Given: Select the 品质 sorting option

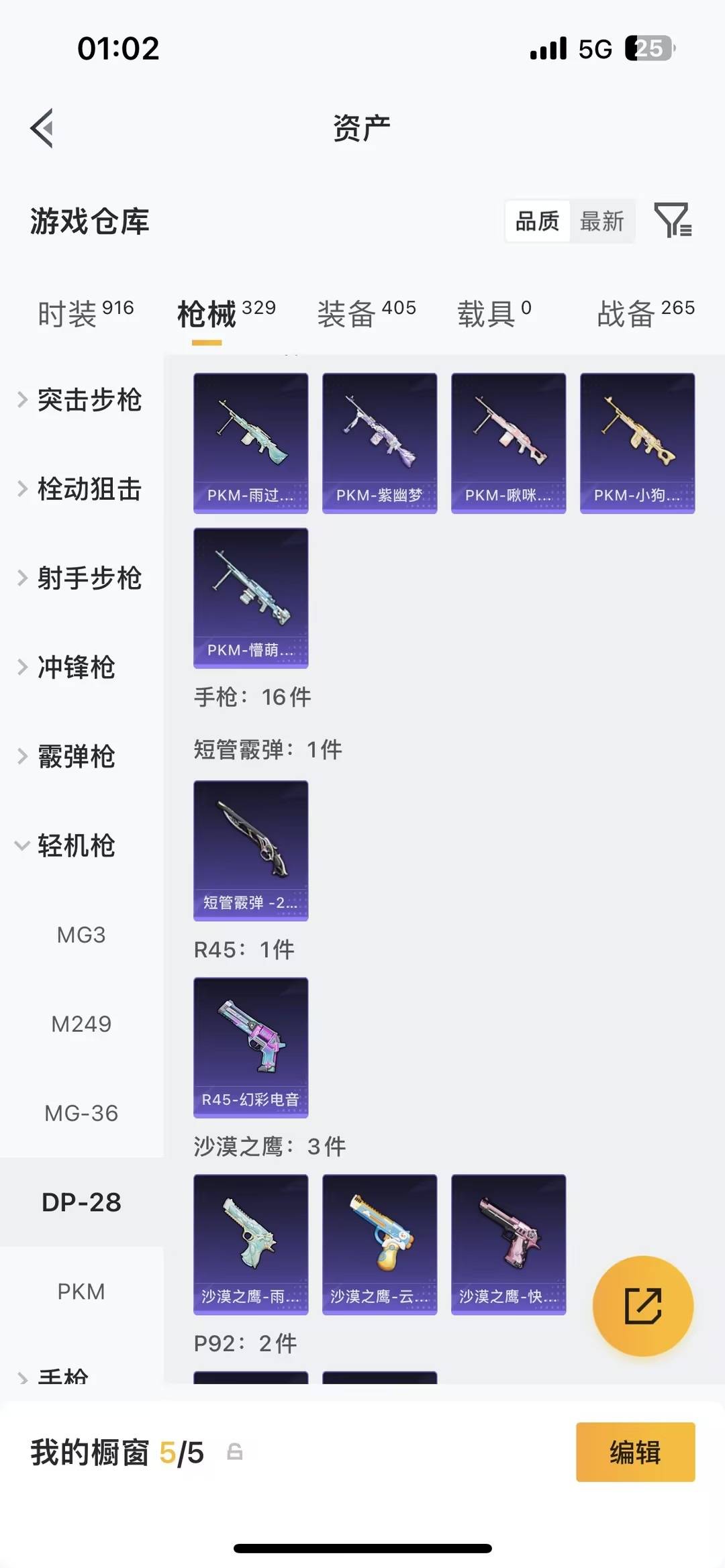Looking at the screenshot, I should [x=536, y=221].
